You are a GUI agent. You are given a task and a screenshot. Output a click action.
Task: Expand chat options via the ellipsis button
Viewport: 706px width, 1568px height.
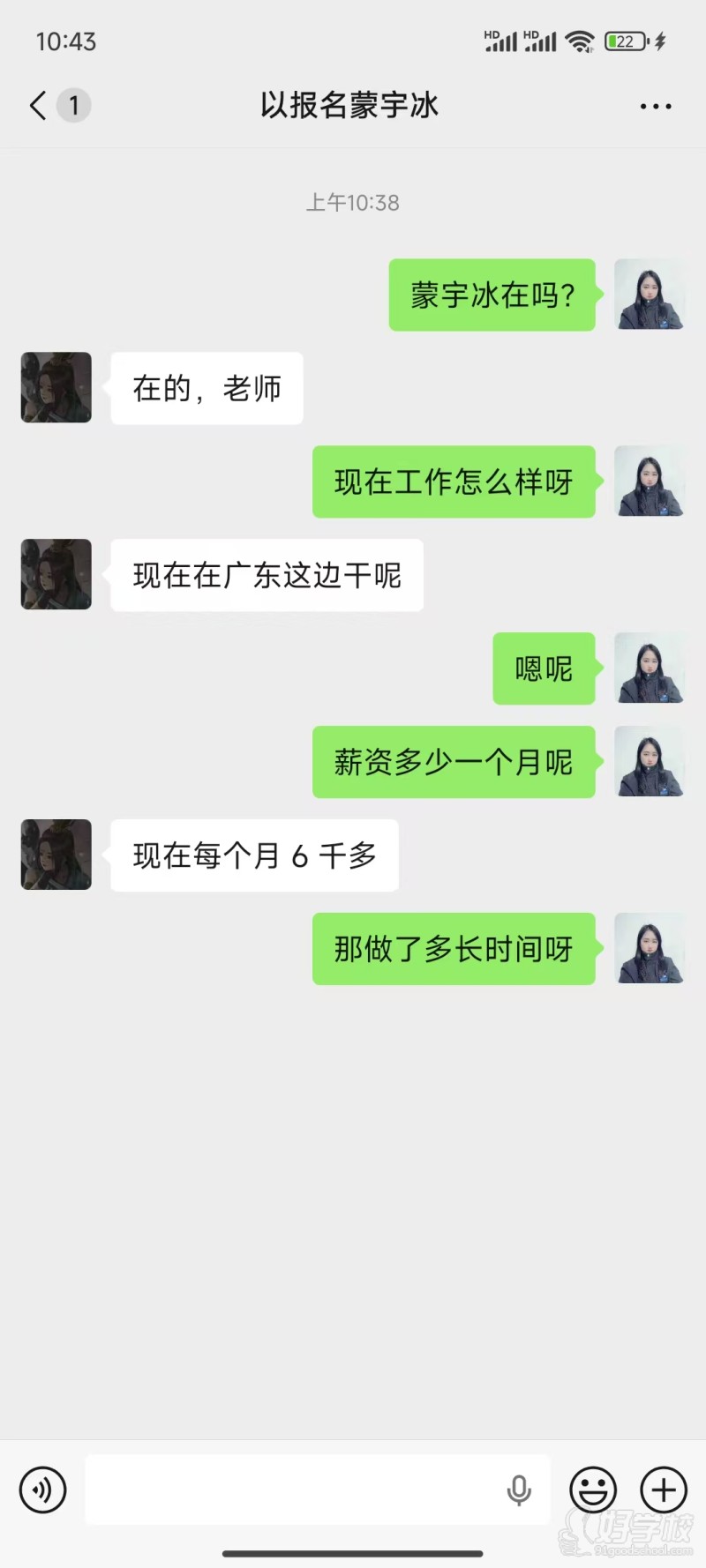coord(655,105)
